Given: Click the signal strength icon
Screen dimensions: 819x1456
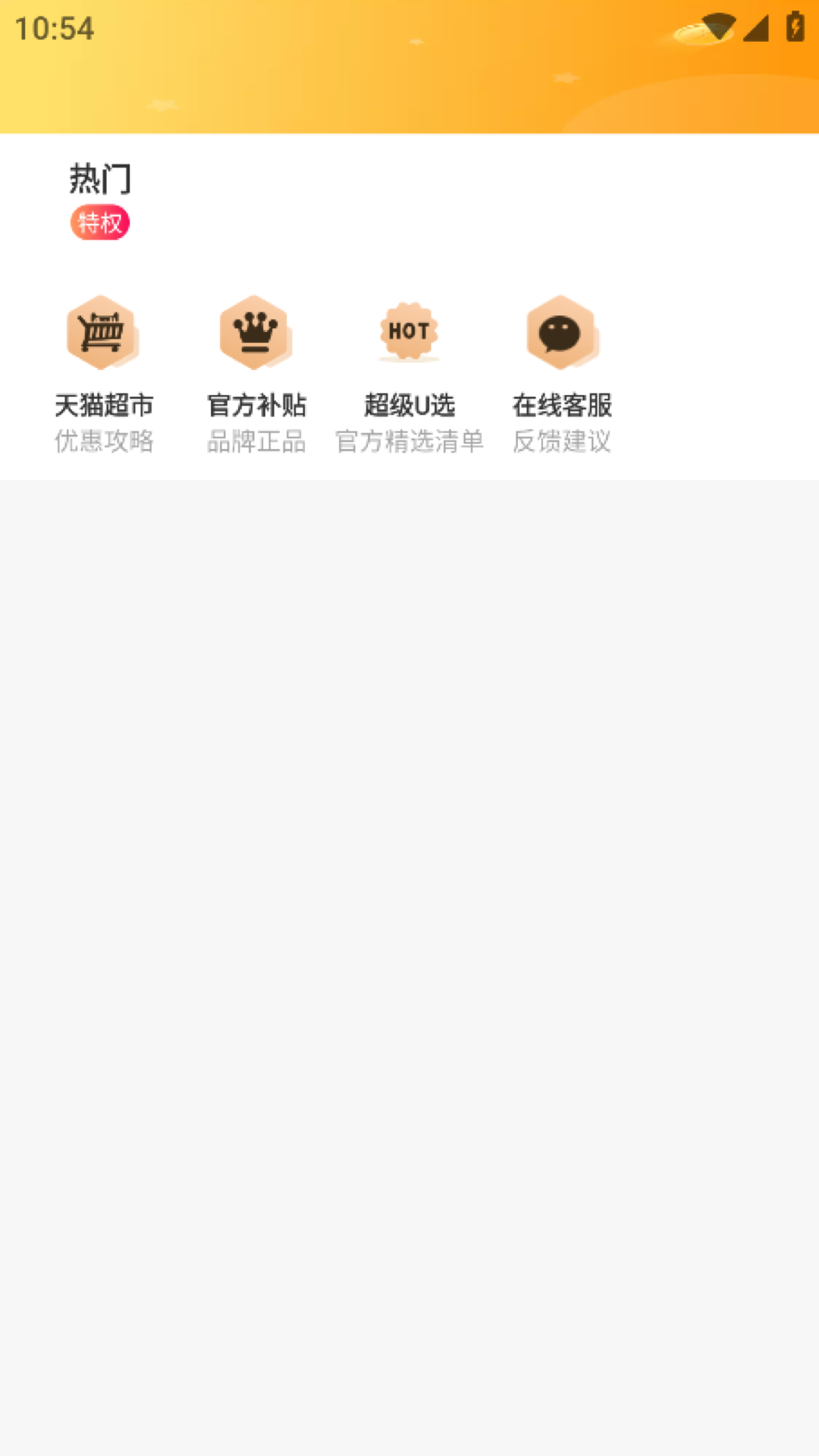Looking at the screenshot, I should [x=755, y=29].
